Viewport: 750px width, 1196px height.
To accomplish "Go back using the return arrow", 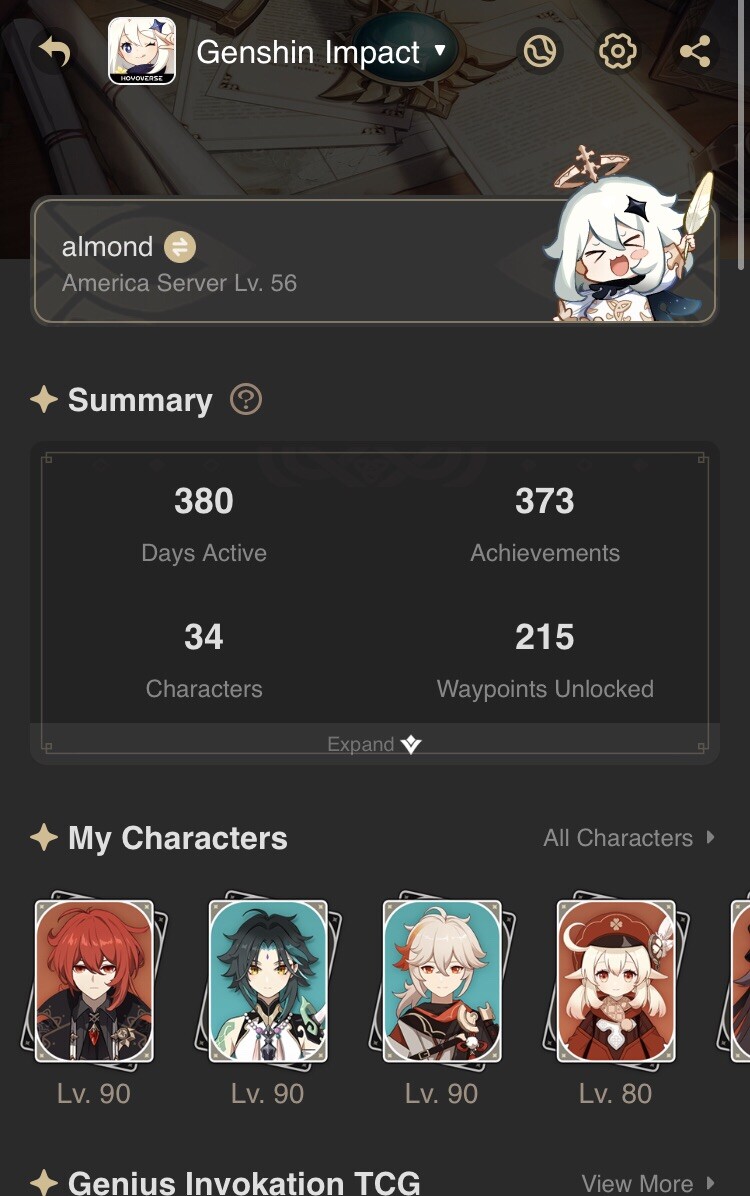I will tap(55, 52).
